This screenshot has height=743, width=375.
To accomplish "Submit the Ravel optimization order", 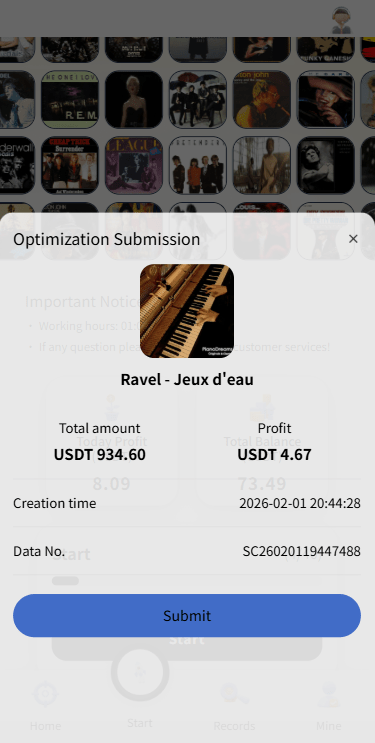I will (187, 616).
